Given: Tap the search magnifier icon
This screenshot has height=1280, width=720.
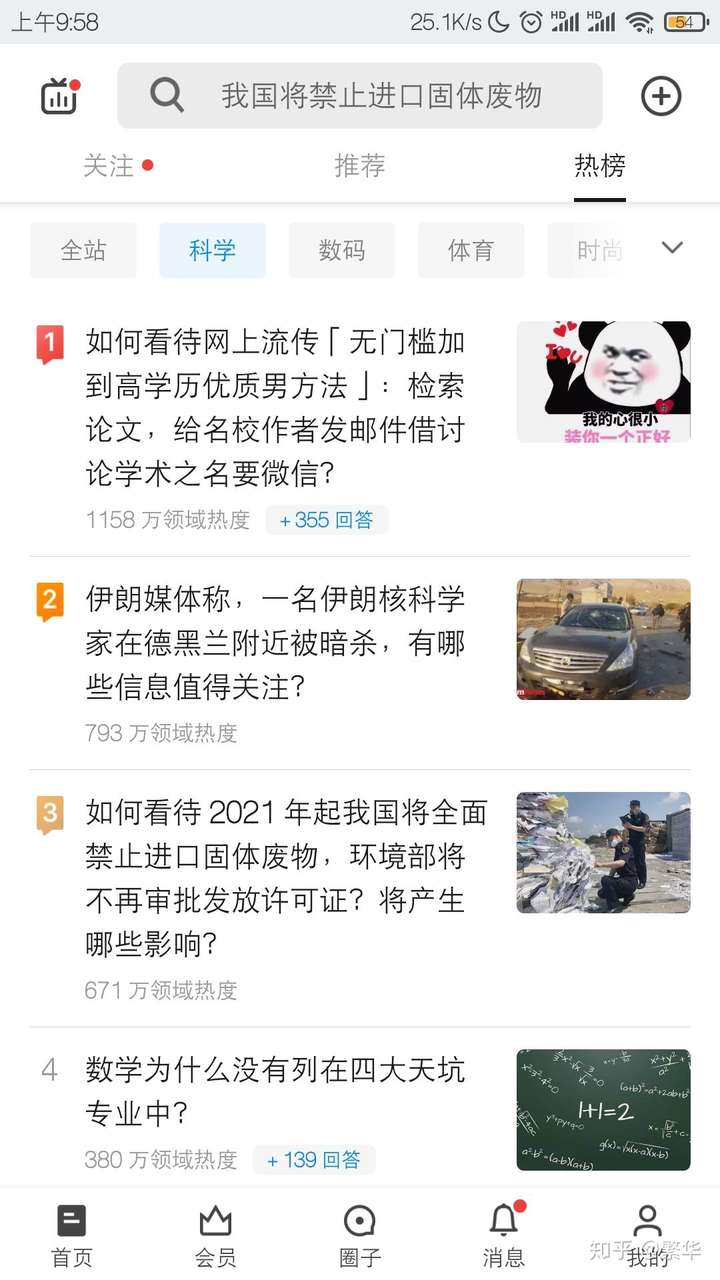Looking at the screenshot, I should pyautogui.click(x=167, y=95).
